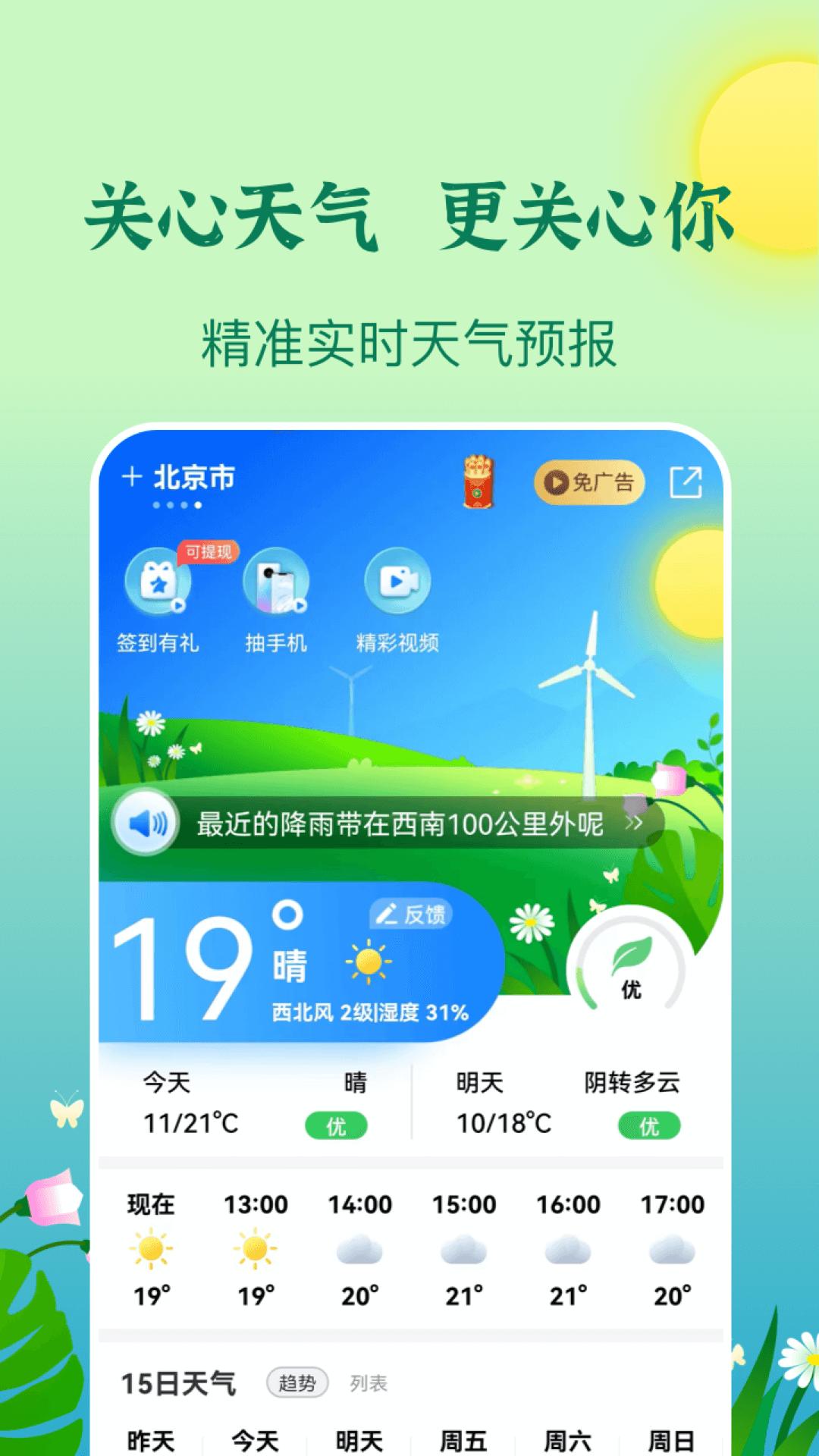This screenshot has height=1456, width=819.
Task: Tap the add city plus icon
Action: (x=131, y=477)
